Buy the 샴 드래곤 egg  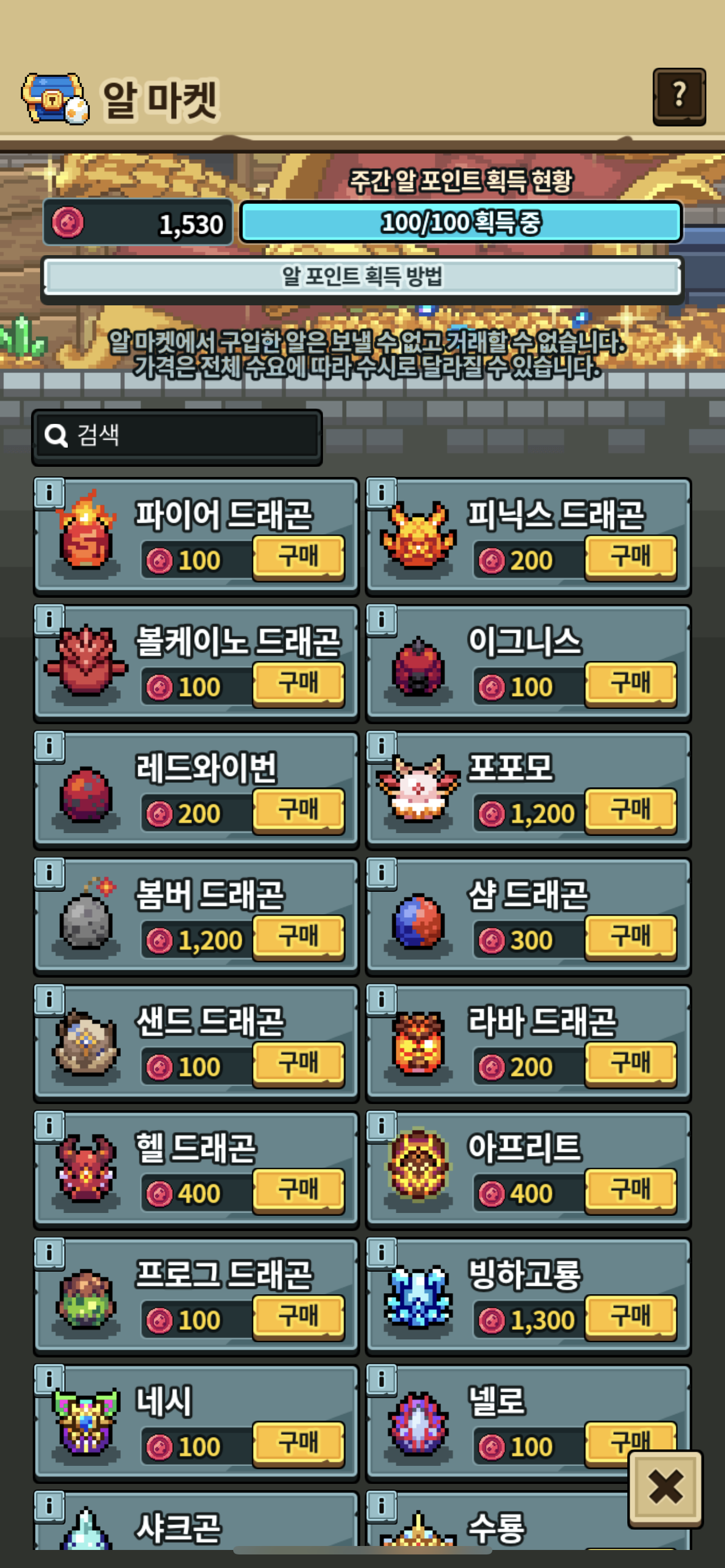[631, 937]
